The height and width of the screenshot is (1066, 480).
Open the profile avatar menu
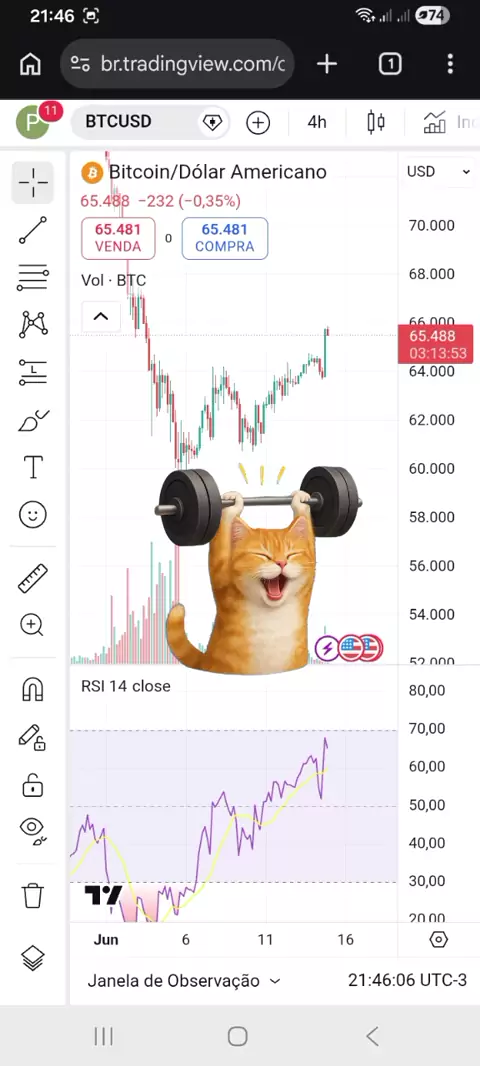coord(34,122)
